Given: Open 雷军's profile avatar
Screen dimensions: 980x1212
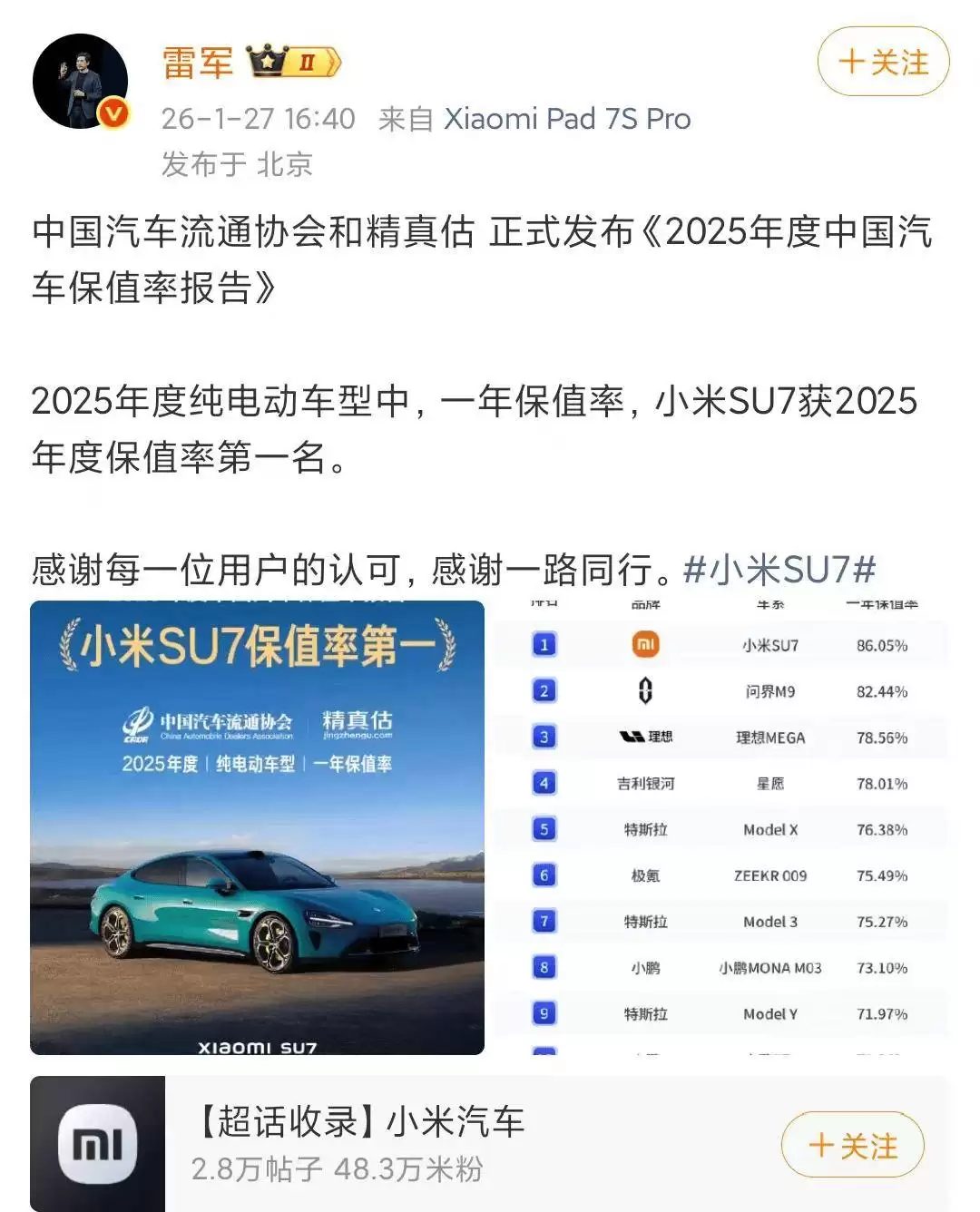Looking at the screenshot, I should tap(80, 82).
